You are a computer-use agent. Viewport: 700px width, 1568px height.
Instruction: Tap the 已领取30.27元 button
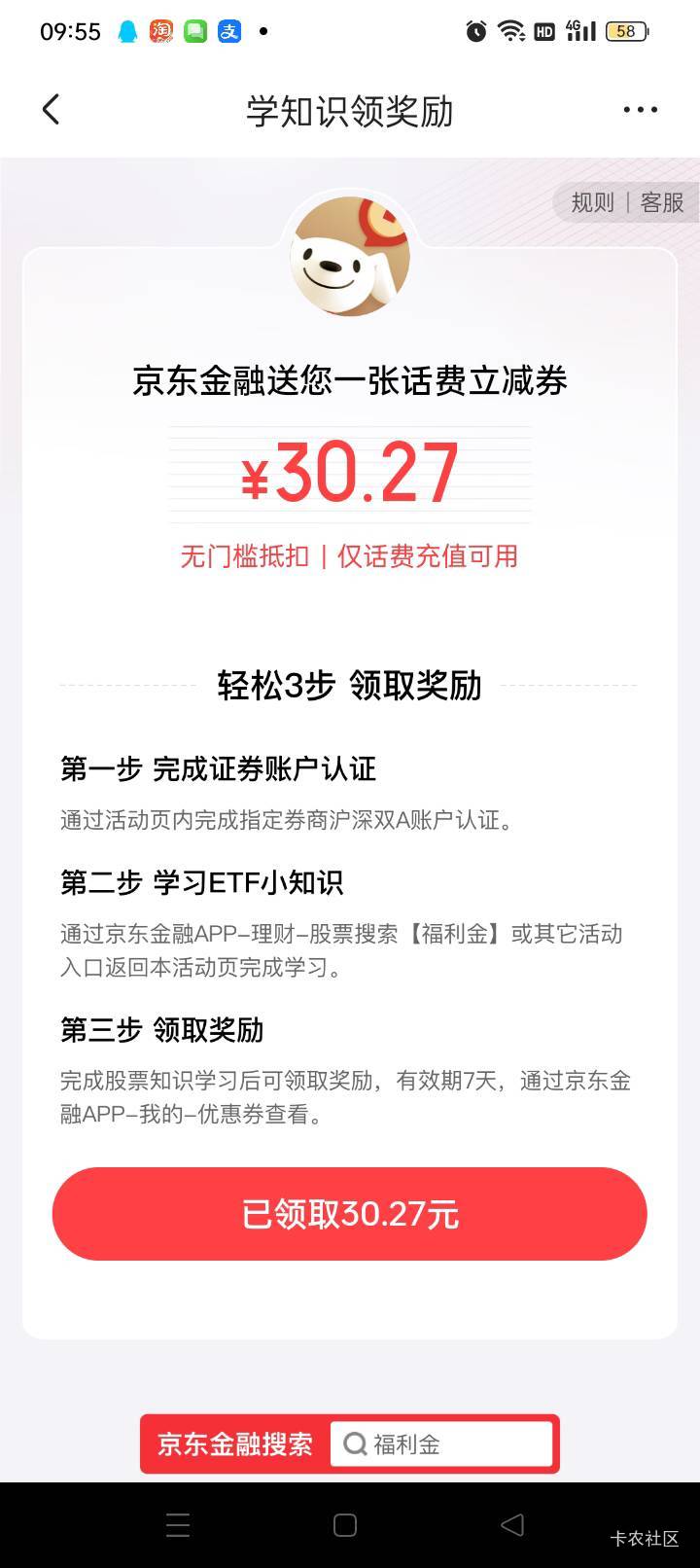pyautogui.click(x=349, y=1214)
